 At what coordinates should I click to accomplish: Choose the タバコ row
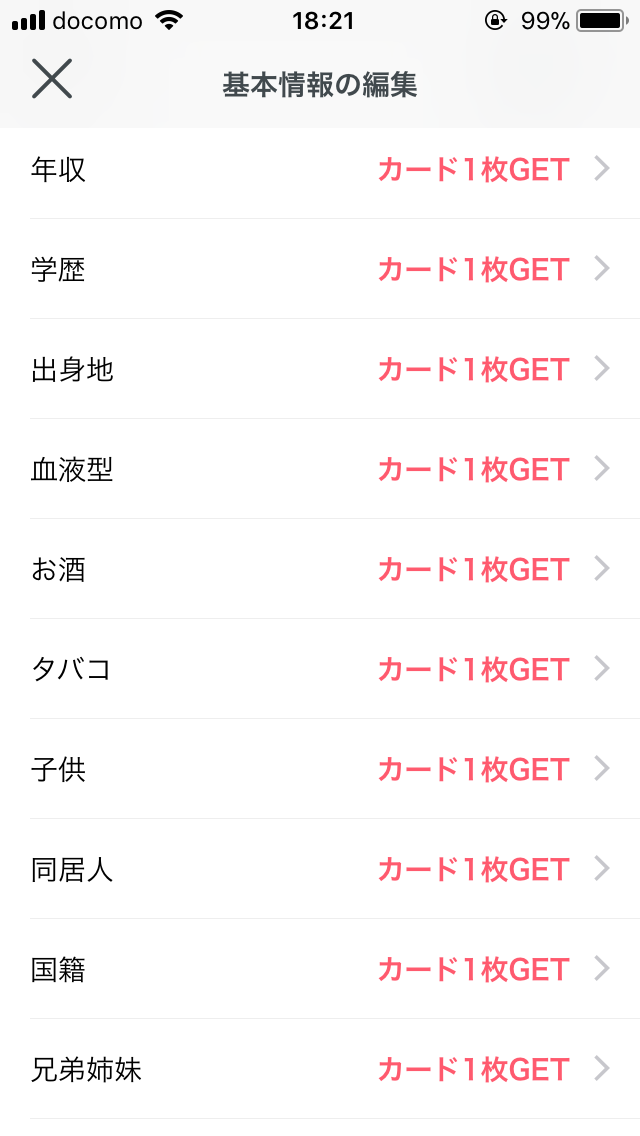click(320, 669)
